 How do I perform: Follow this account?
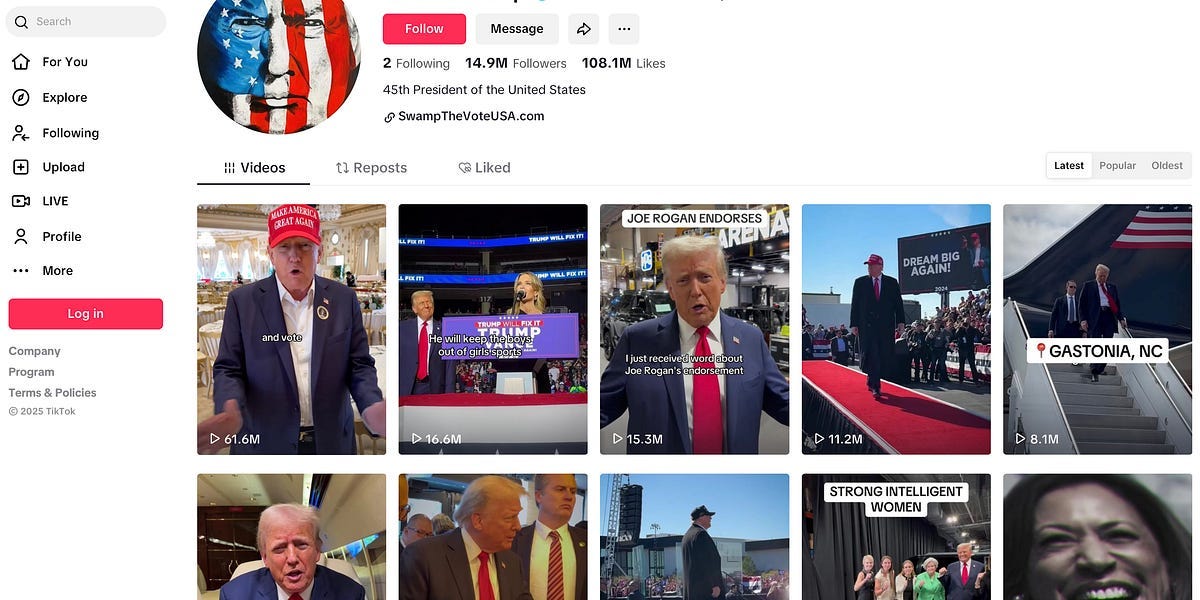(x=424, y=29)
